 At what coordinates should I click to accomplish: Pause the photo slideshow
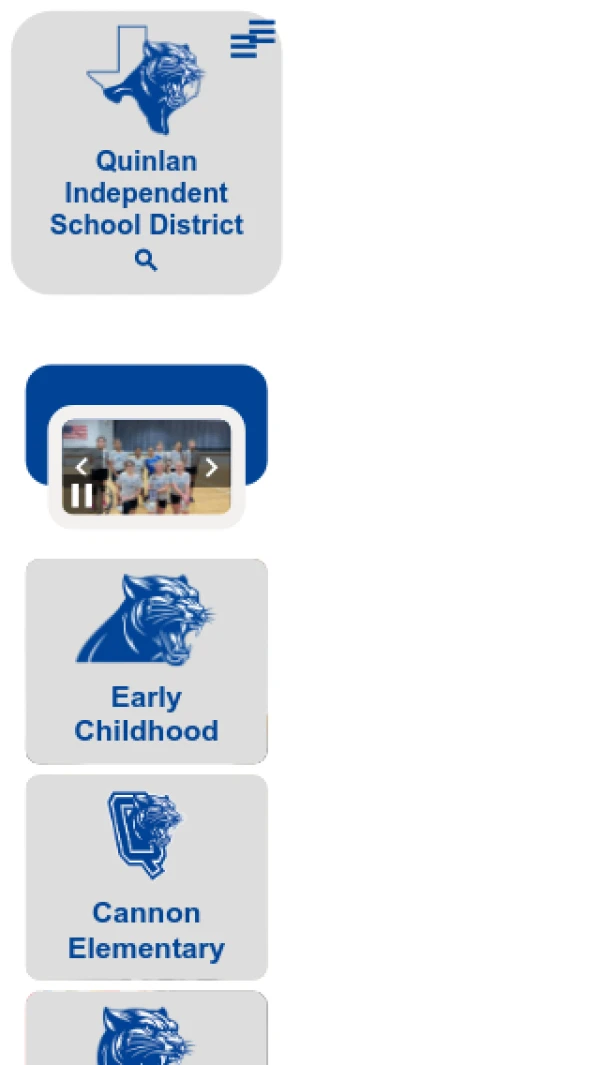[81, 495]
